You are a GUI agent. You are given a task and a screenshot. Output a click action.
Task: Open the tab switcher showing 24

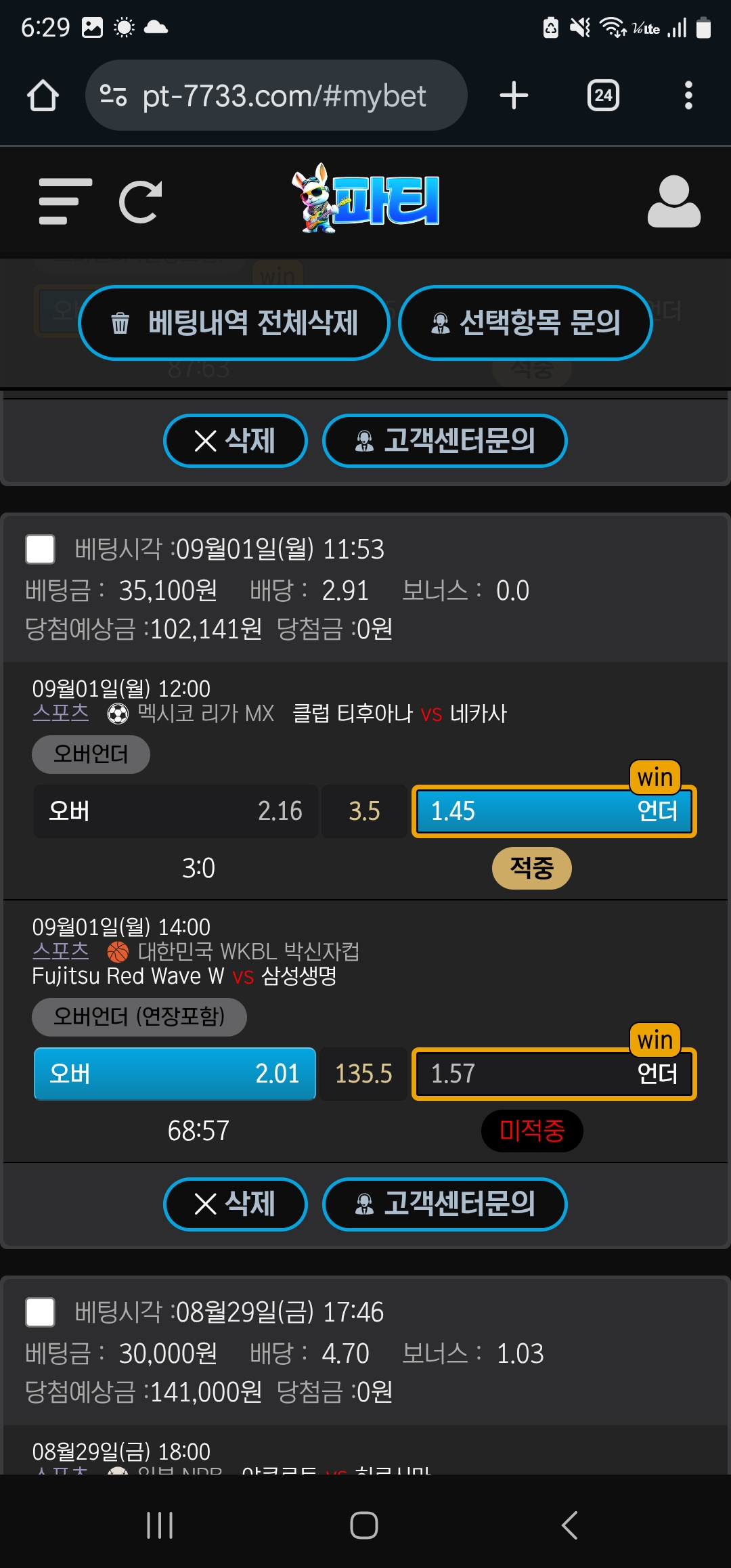click(x=603, y=95)
